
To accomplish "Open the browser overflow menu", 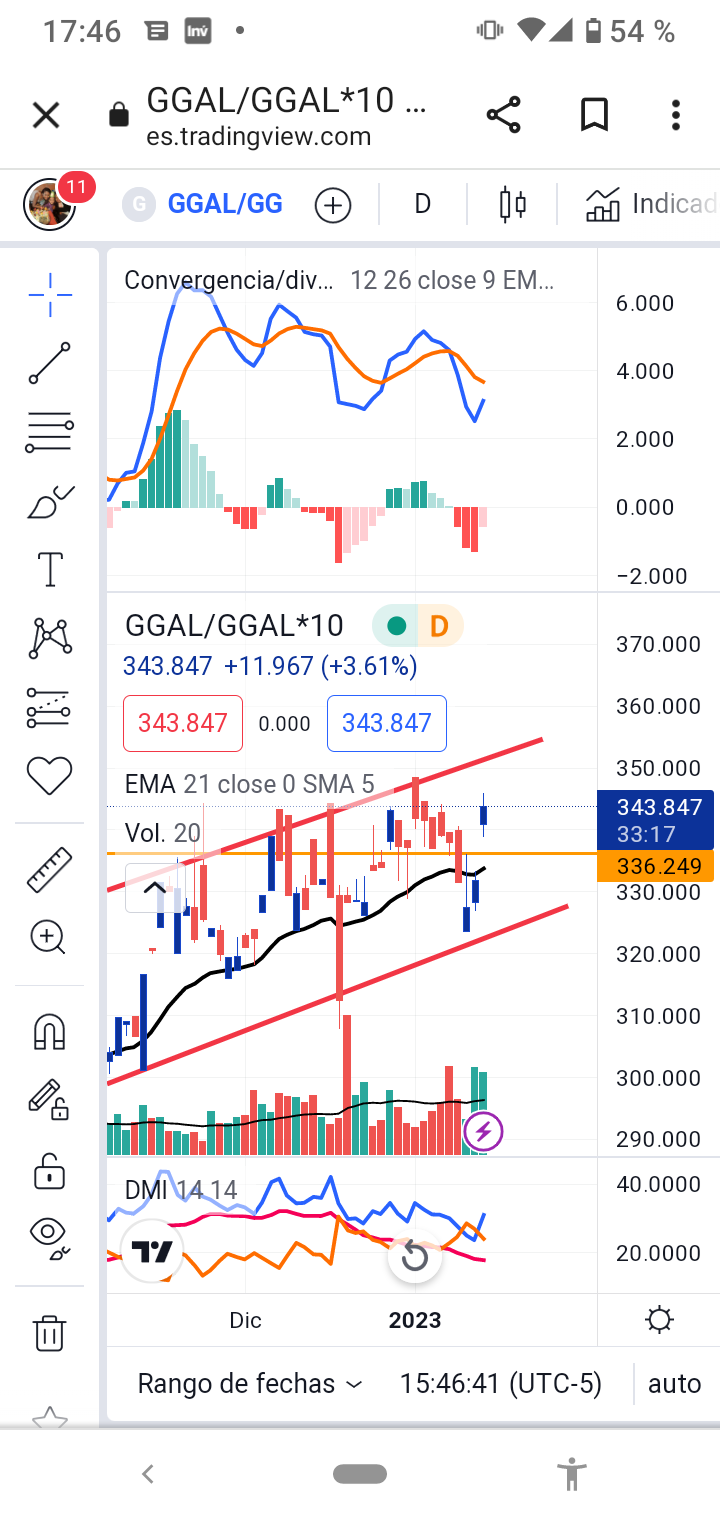I will pos(676,115).
